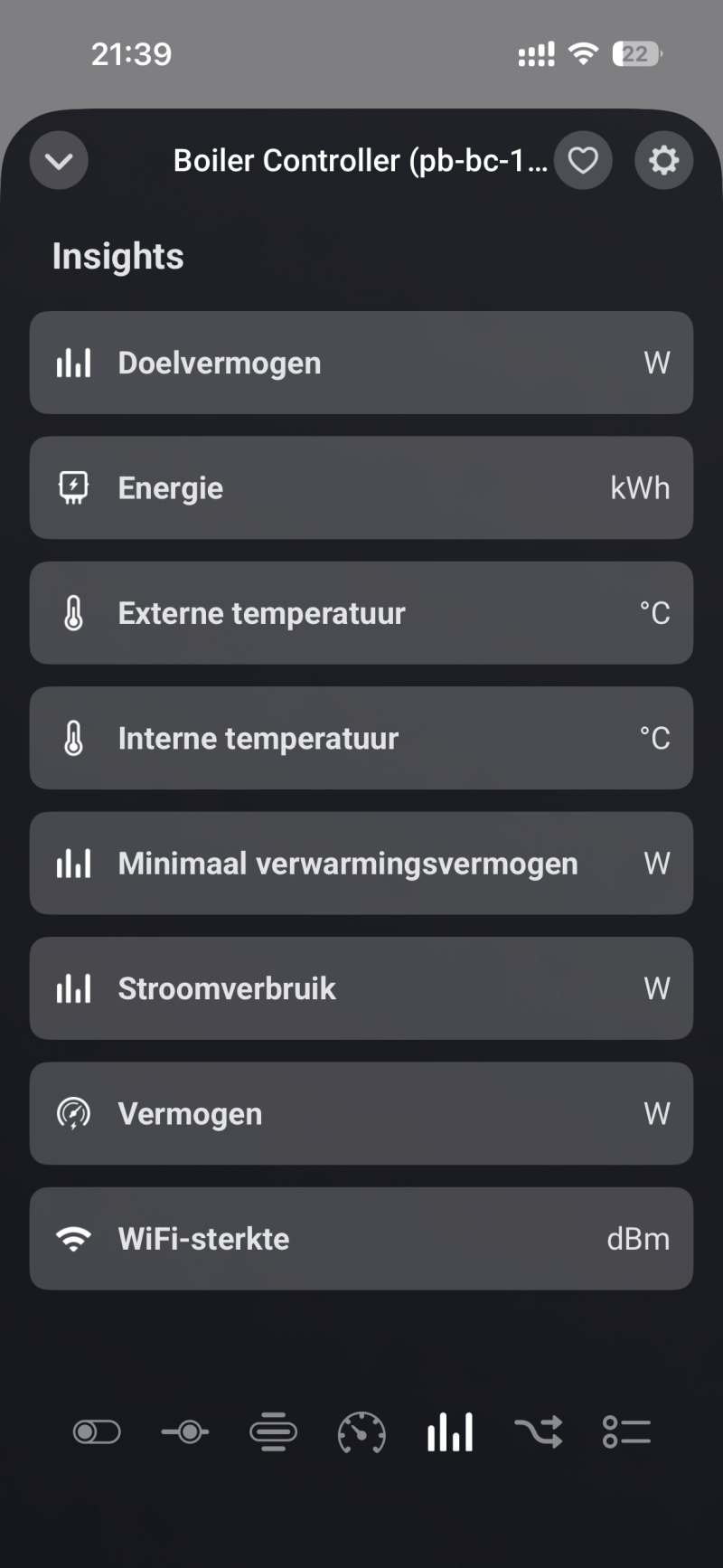Switch to the list details tab
The width and height of the screenshot is (723, 1568).
click(x=626, y=1432)
